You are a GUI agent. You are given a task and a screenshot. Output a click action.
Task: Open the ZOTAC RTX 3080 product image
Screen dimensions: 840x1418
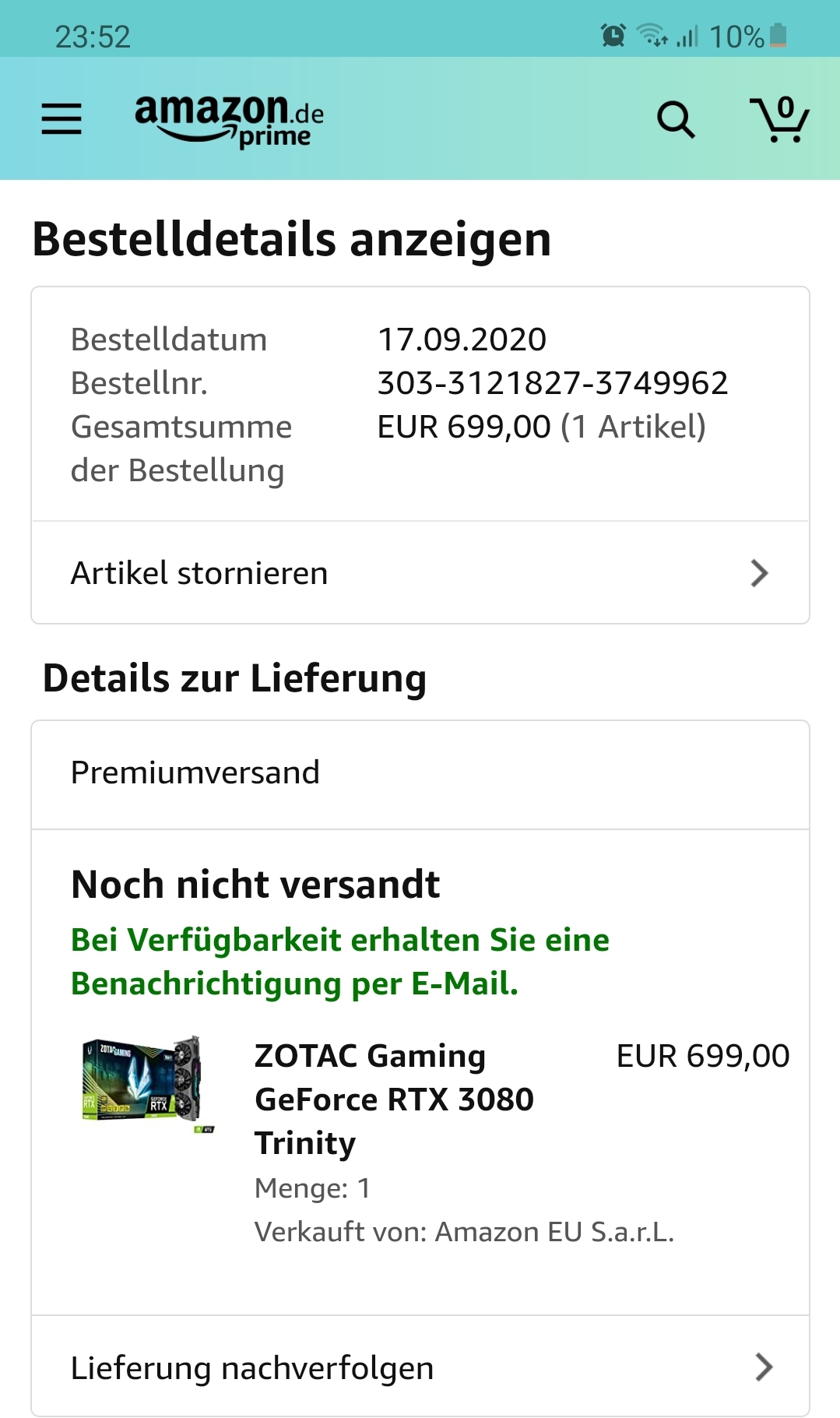148,1085
